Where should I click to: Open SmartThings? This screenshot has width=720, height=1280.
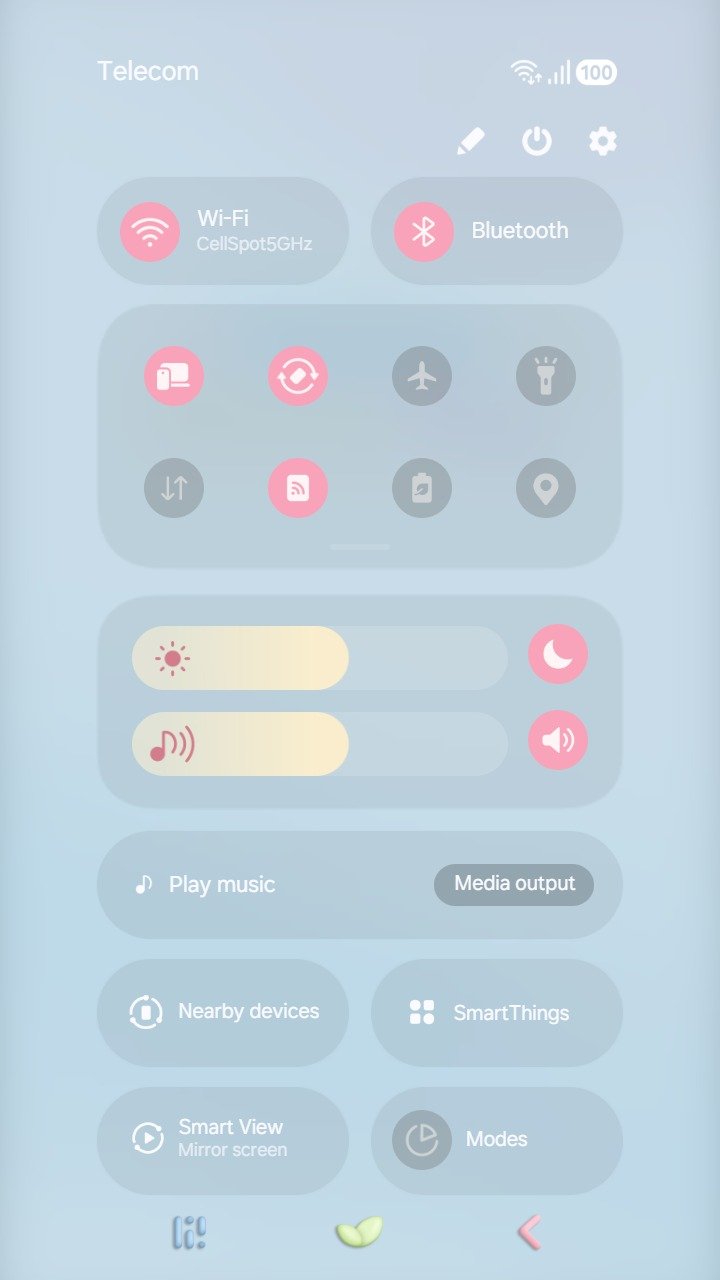(x=497, y=1012)
